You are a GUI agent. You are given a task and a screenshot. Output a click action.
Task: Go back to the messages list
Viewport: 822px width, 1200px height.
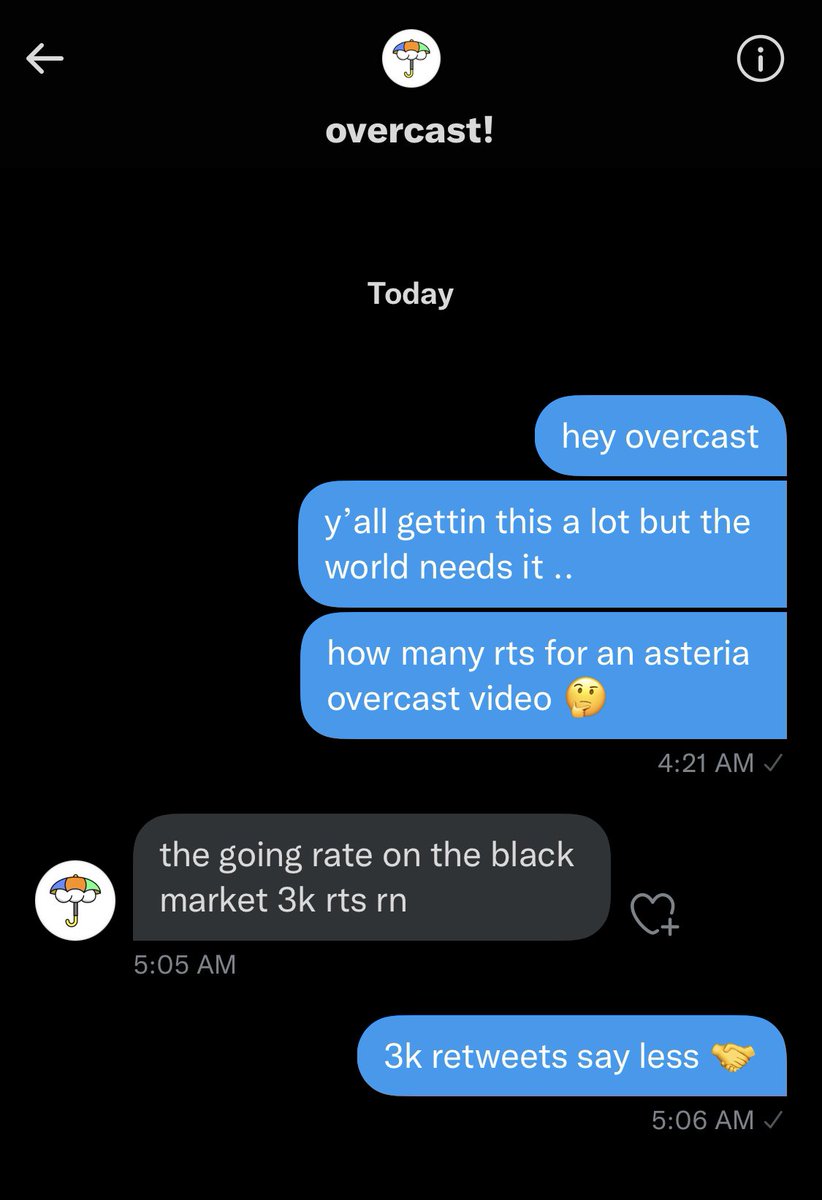[x=45, y=62]
